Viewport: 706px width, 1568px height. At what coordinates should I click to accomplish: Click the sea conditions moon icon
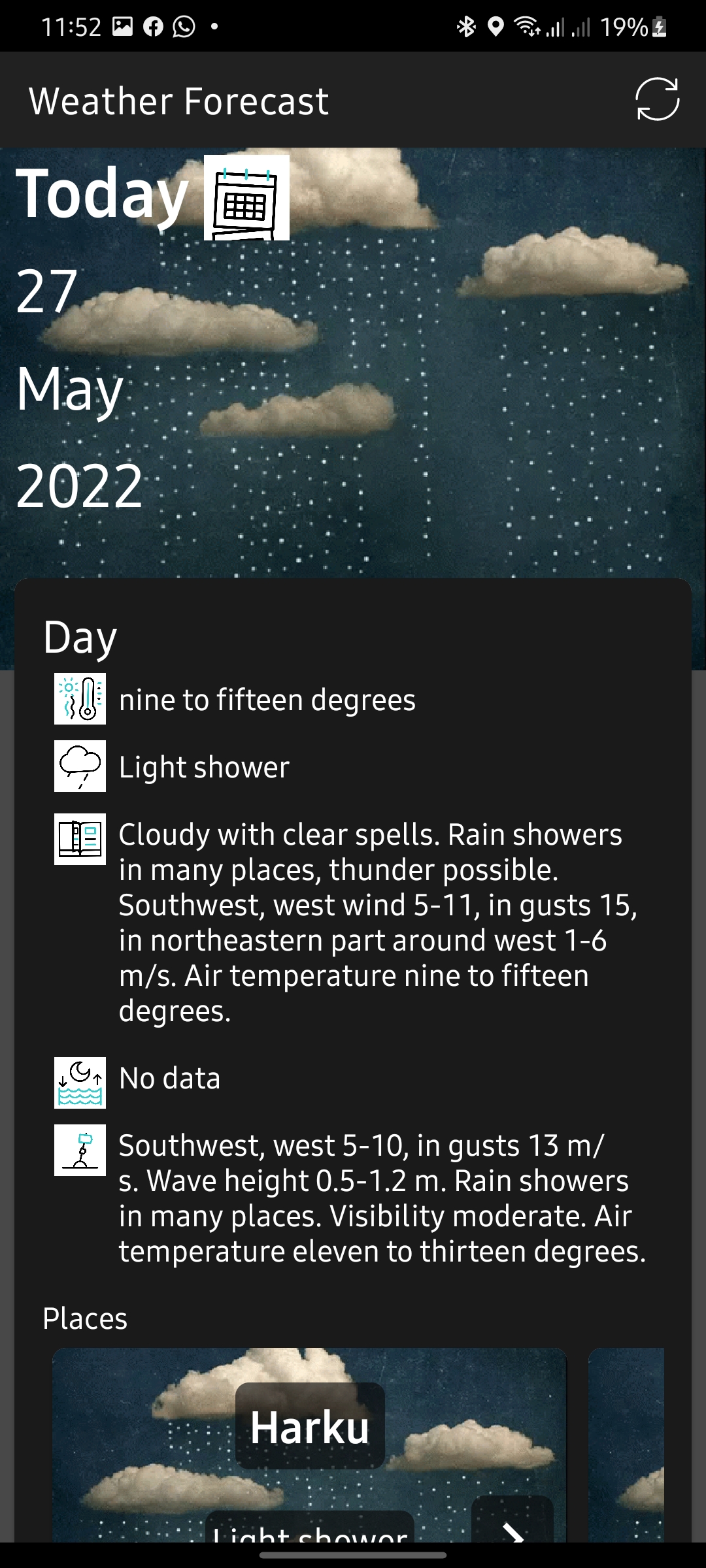80,1081
